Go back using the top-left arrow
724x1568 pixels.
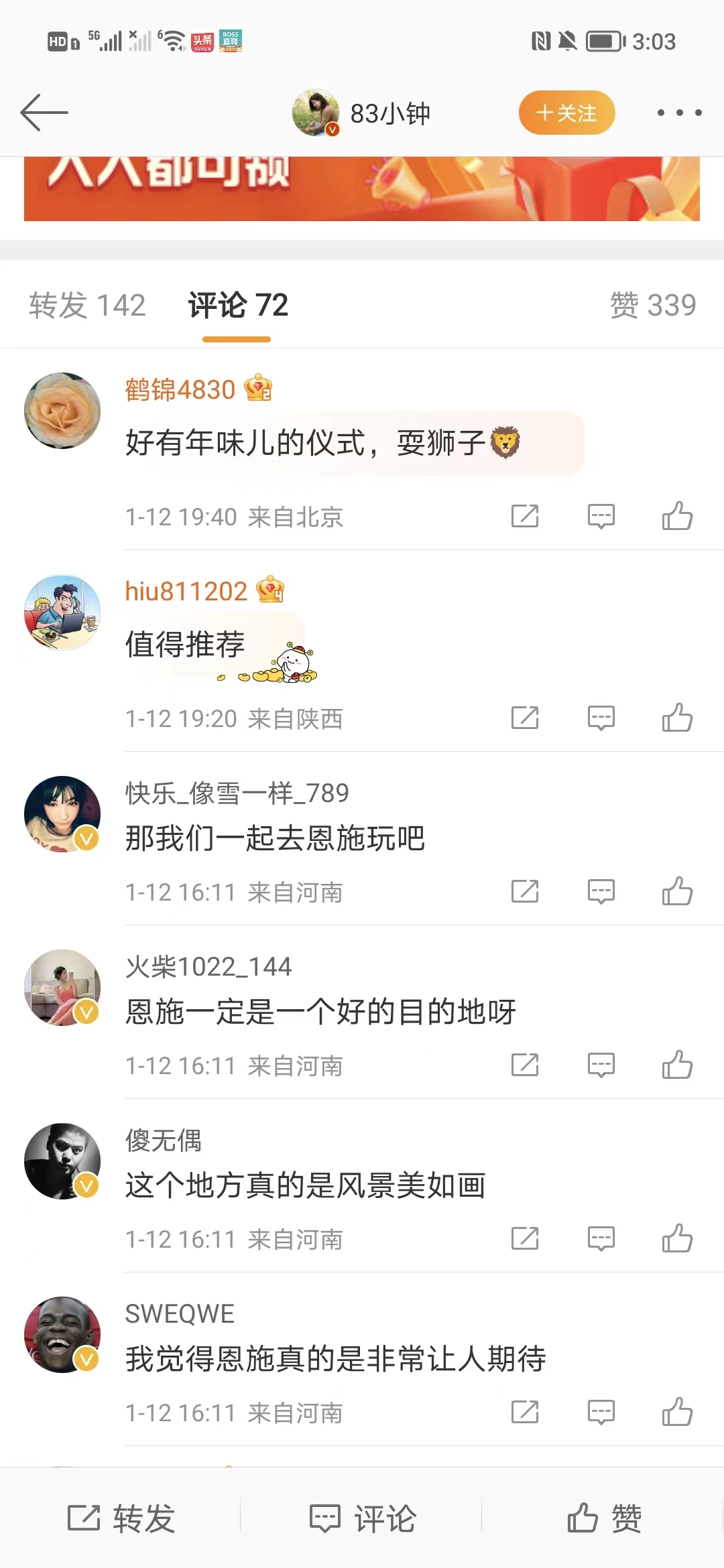click(x=44, y=113)
